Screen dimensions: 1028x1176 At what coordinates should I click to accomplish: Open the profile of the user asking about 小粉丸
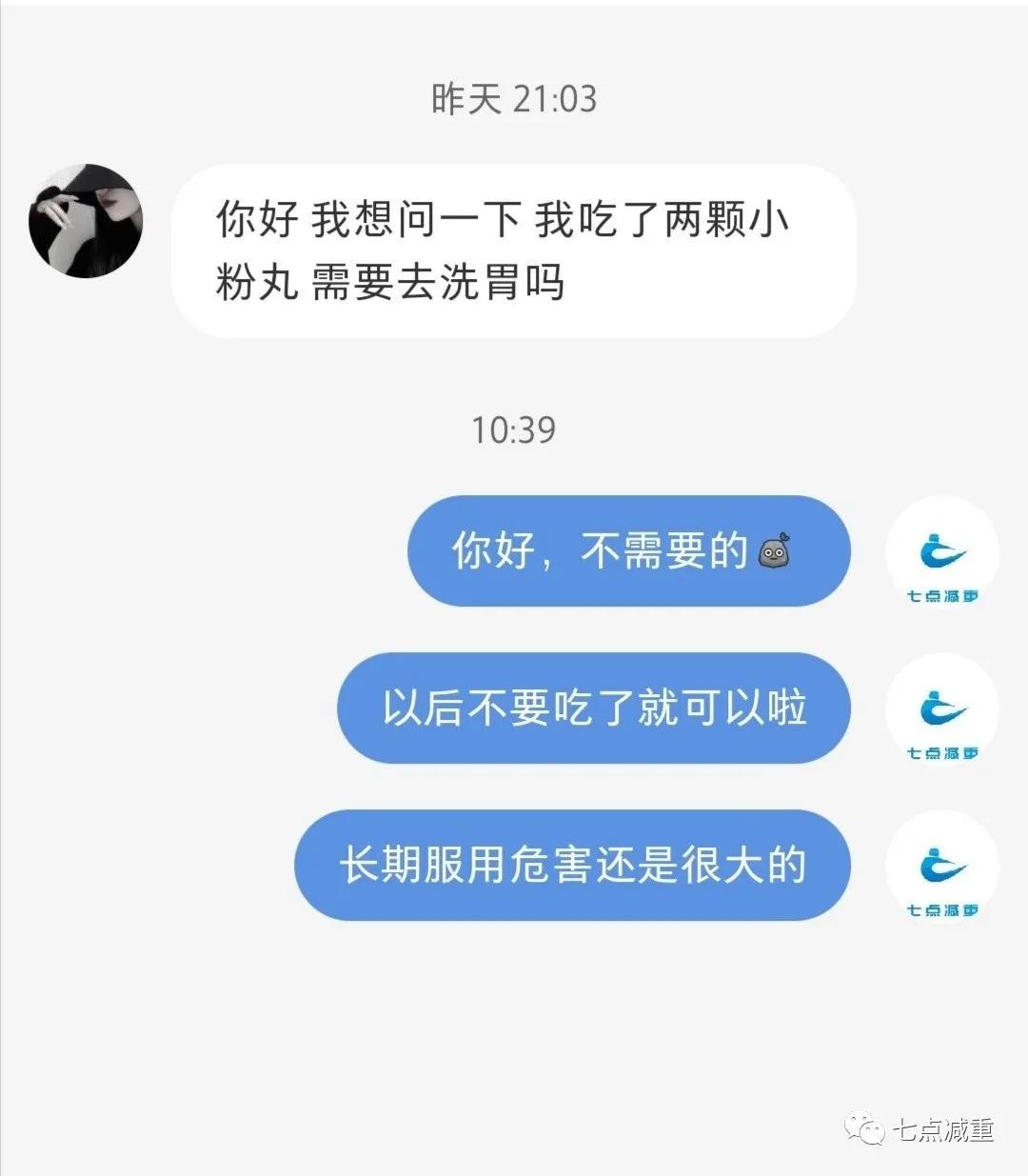click(x=85, y=220)
